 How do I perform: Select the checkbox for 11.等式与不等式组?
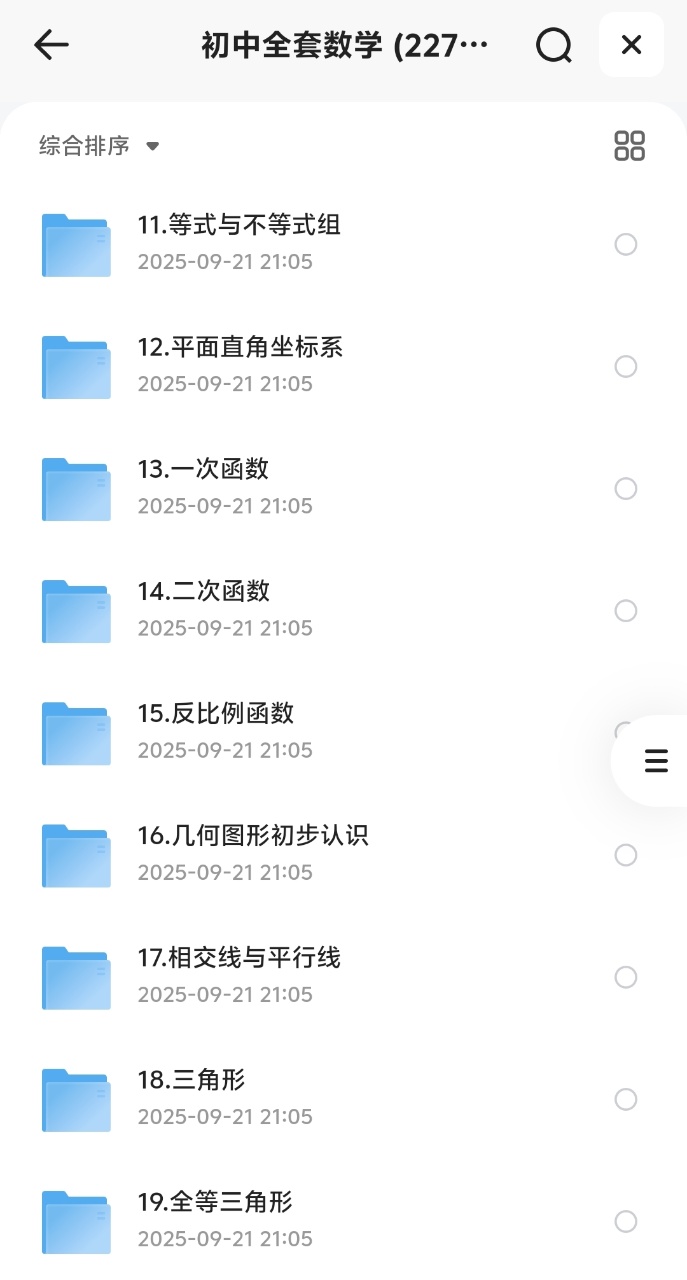[626, 244]
